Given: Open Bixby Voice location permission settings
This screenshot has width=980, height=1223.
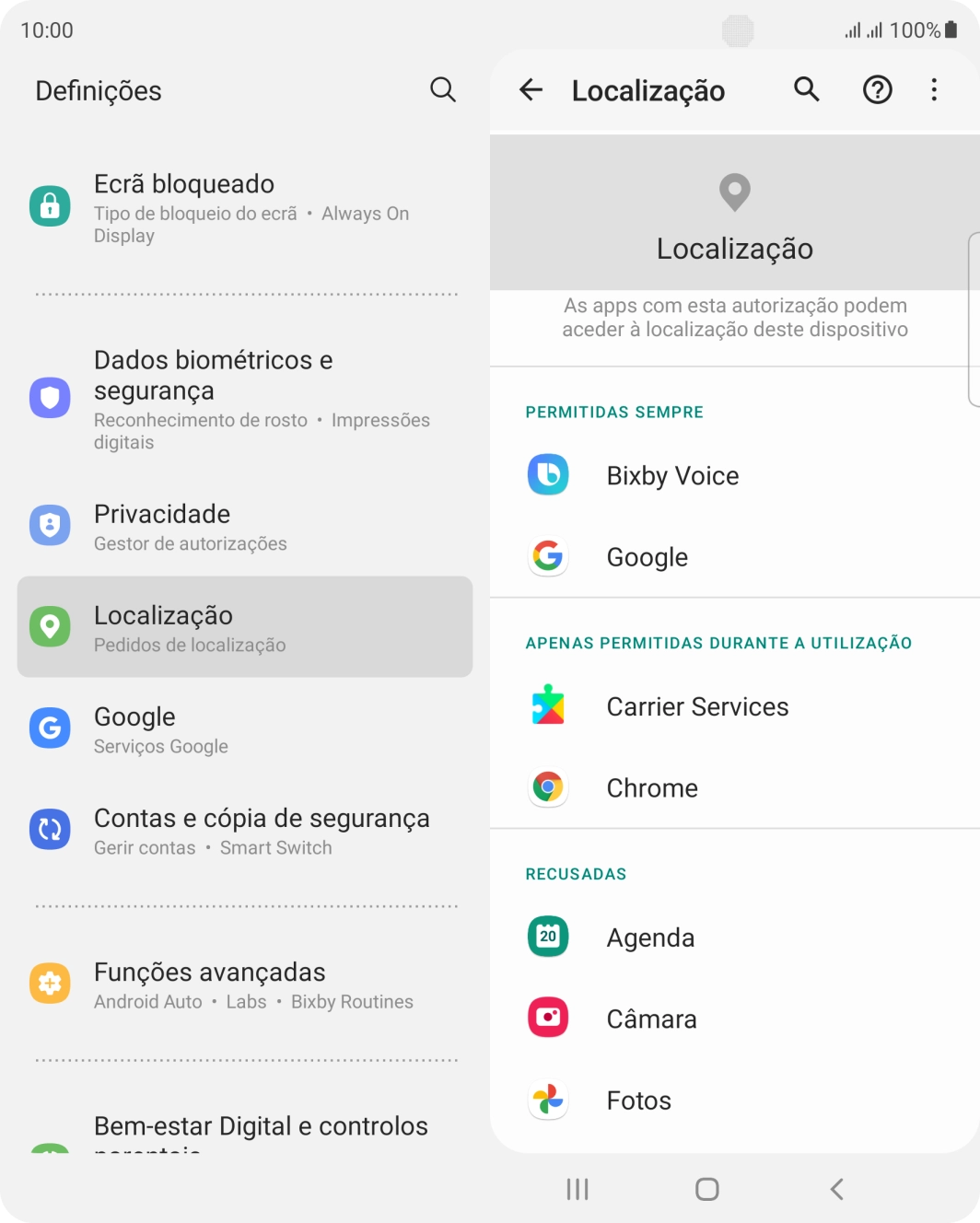Looking at the screenshot, I should pos(672,475).
